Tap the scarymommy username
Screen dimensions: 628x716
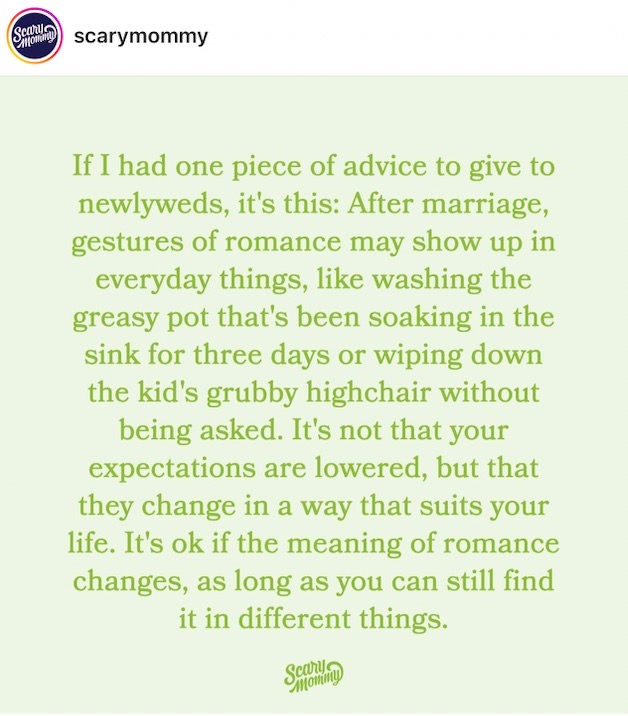(141, 37)
